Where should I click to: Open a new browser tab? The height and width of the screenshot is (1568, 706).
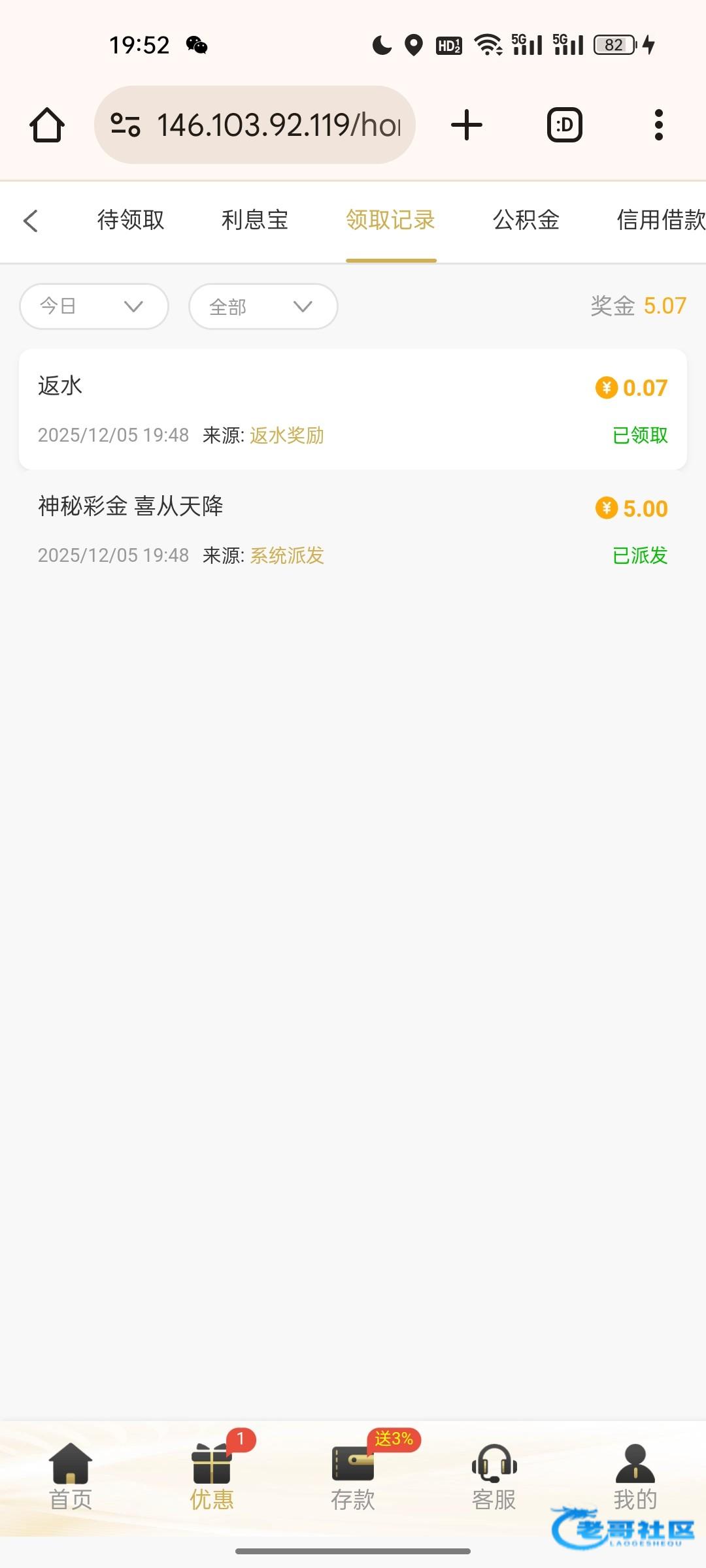click(x=467, y=125)
